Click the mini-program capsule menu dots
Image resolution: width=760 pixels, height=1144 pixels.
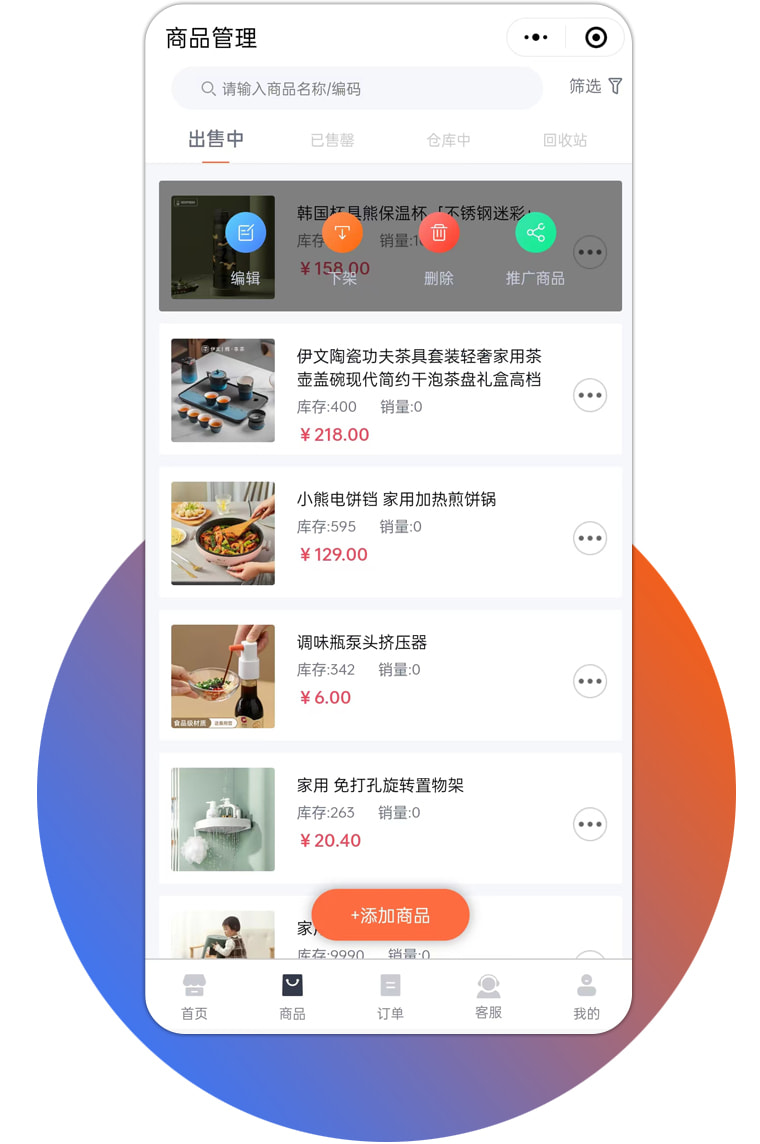[535, 37]
